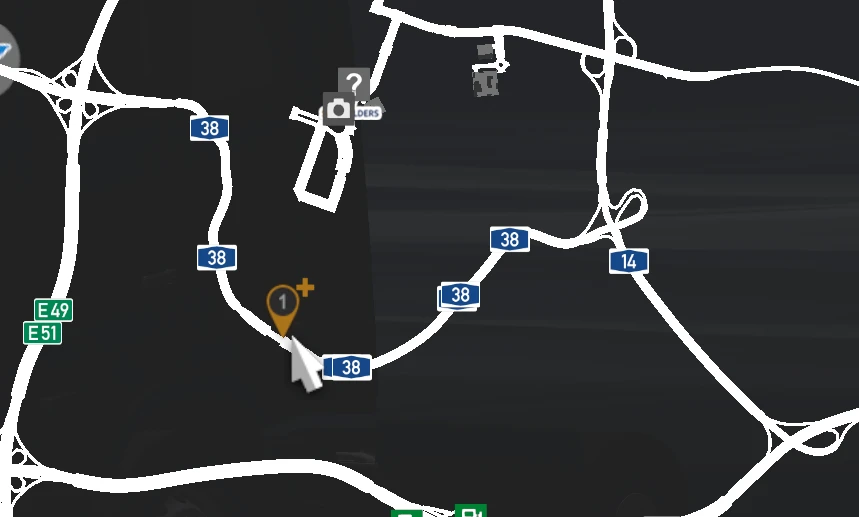Tap the orange waypoint marker numbered 1
Viewport: 859px width, 517px height.
click(x=282, y=304)
